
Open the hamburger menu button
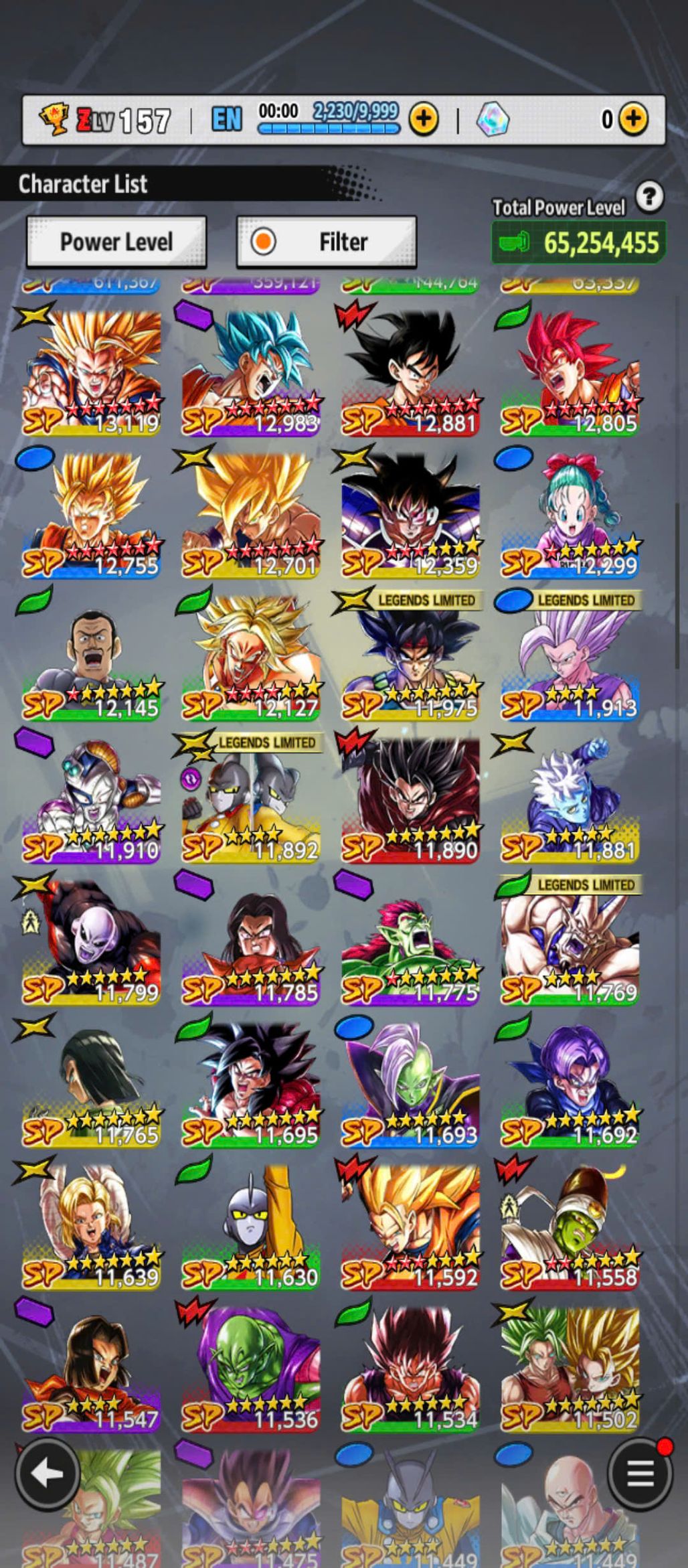pos(640,1474)
